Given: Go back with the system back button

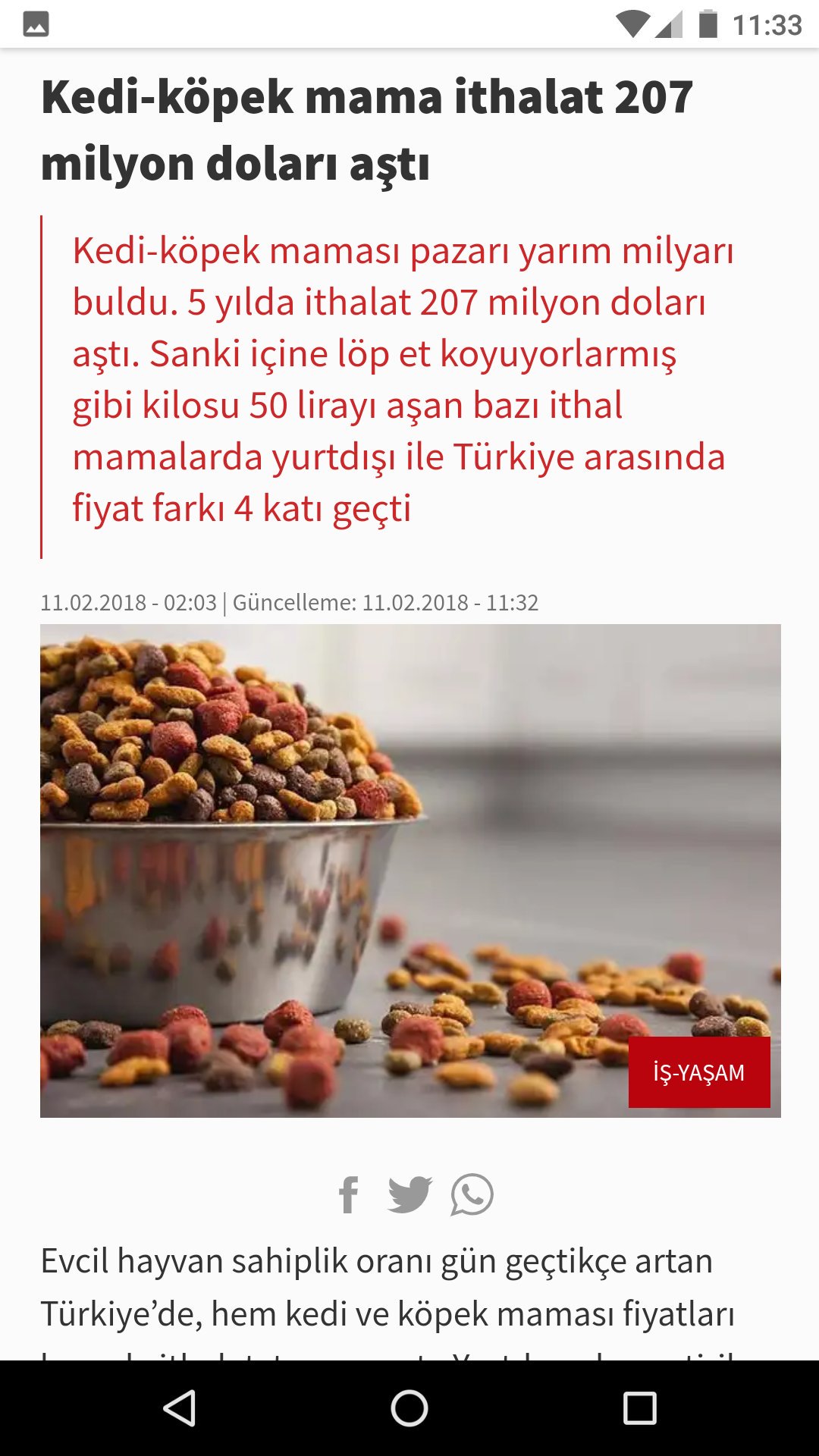Looking at the screenshot, I should coord(180,1408).
